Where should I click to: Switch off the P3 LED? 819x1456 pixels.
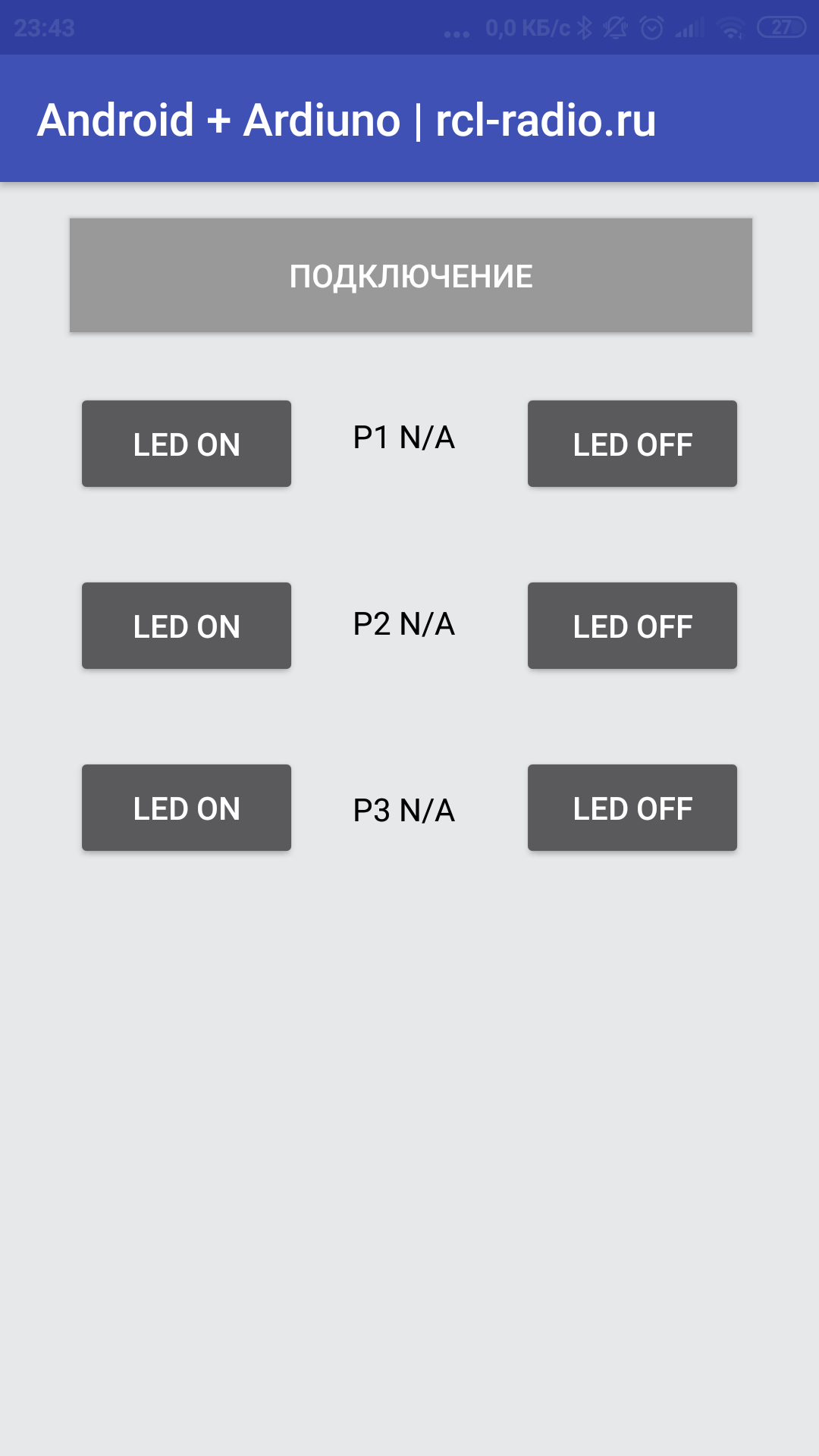pos(632,808)
